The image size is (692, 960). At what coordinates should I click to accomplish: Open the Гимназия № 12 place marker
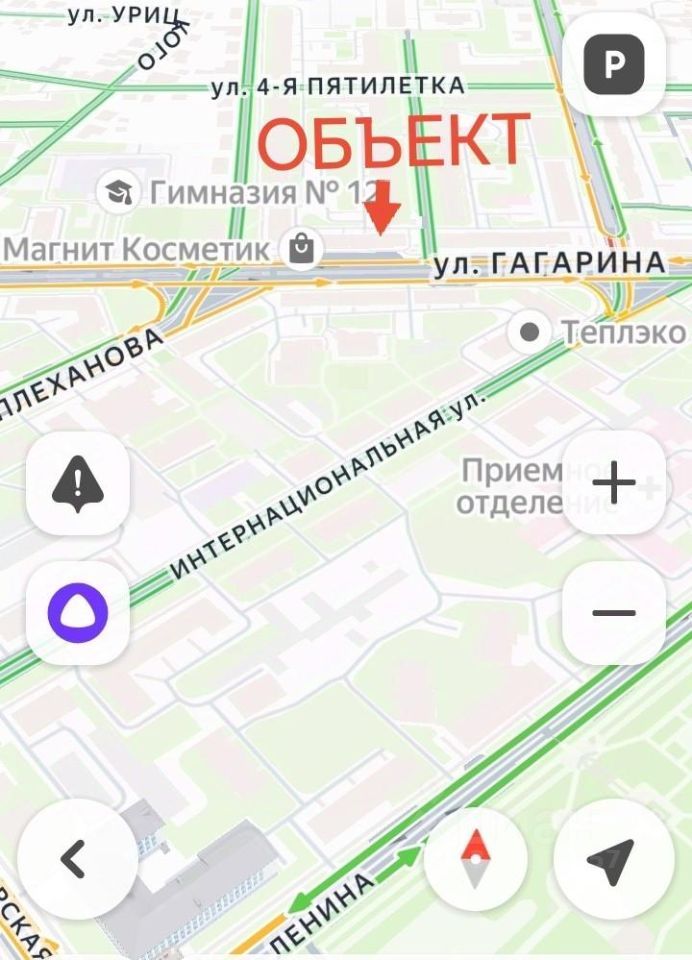[x=121, y=190]
